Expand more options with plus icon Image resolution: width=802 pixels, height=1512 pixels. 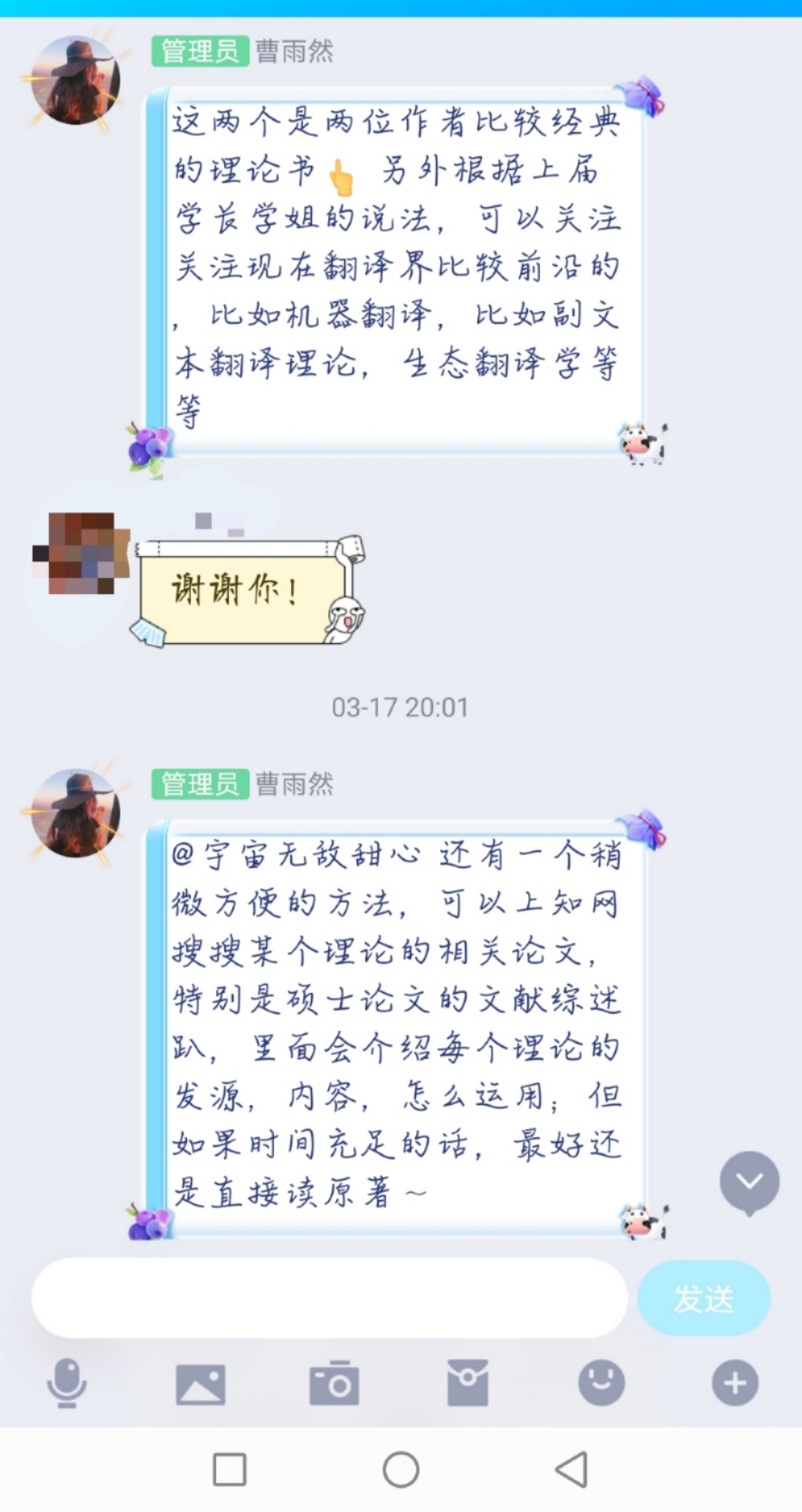tap(735, 1383)
